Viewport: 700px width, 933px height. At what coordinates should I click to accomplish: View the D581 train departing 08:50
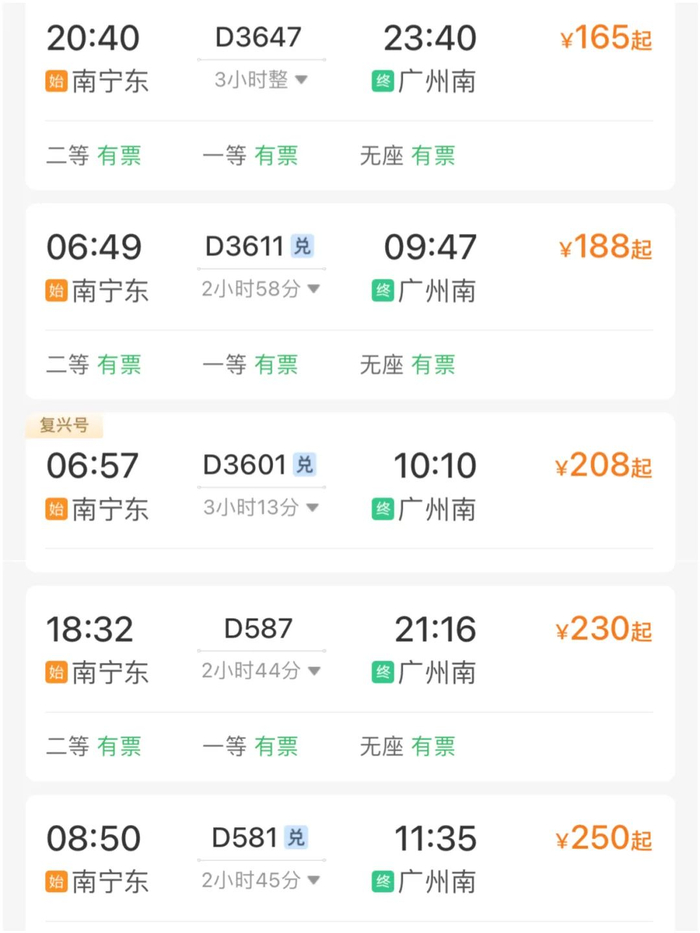(x=244, y=838)
